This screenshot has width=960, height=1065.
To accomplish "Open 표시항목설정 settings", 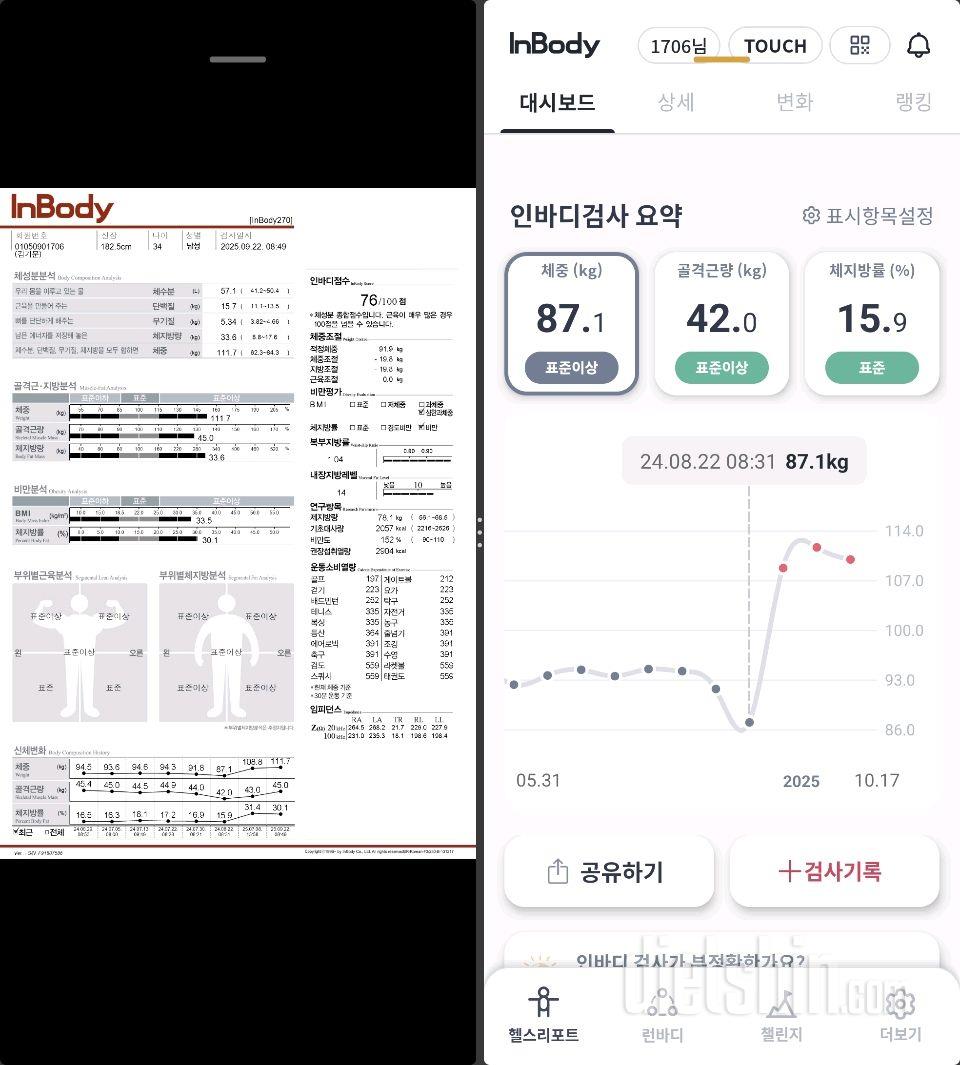I will tap(868, 216).
